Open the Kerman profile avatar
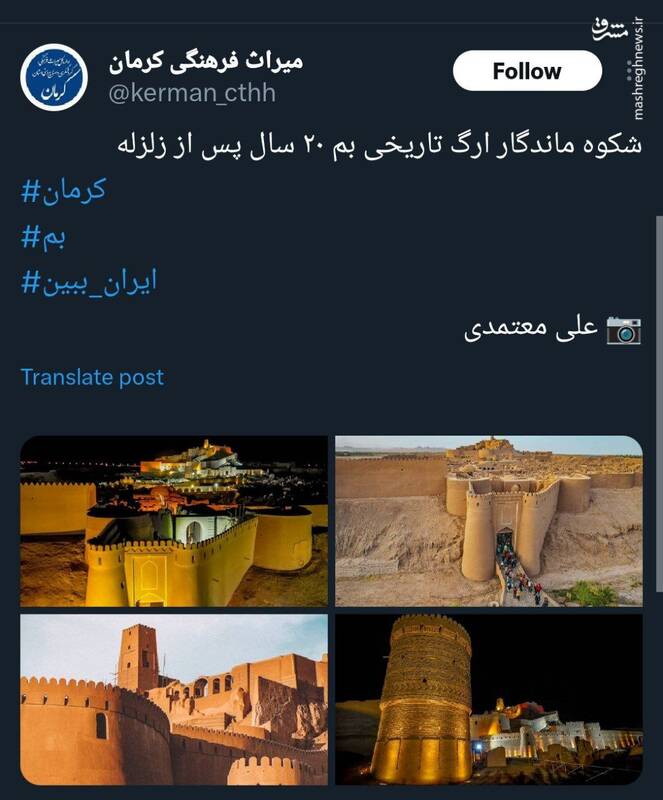Image resolution: width=663 pixels, height=800 pixels. coord(54,77)
